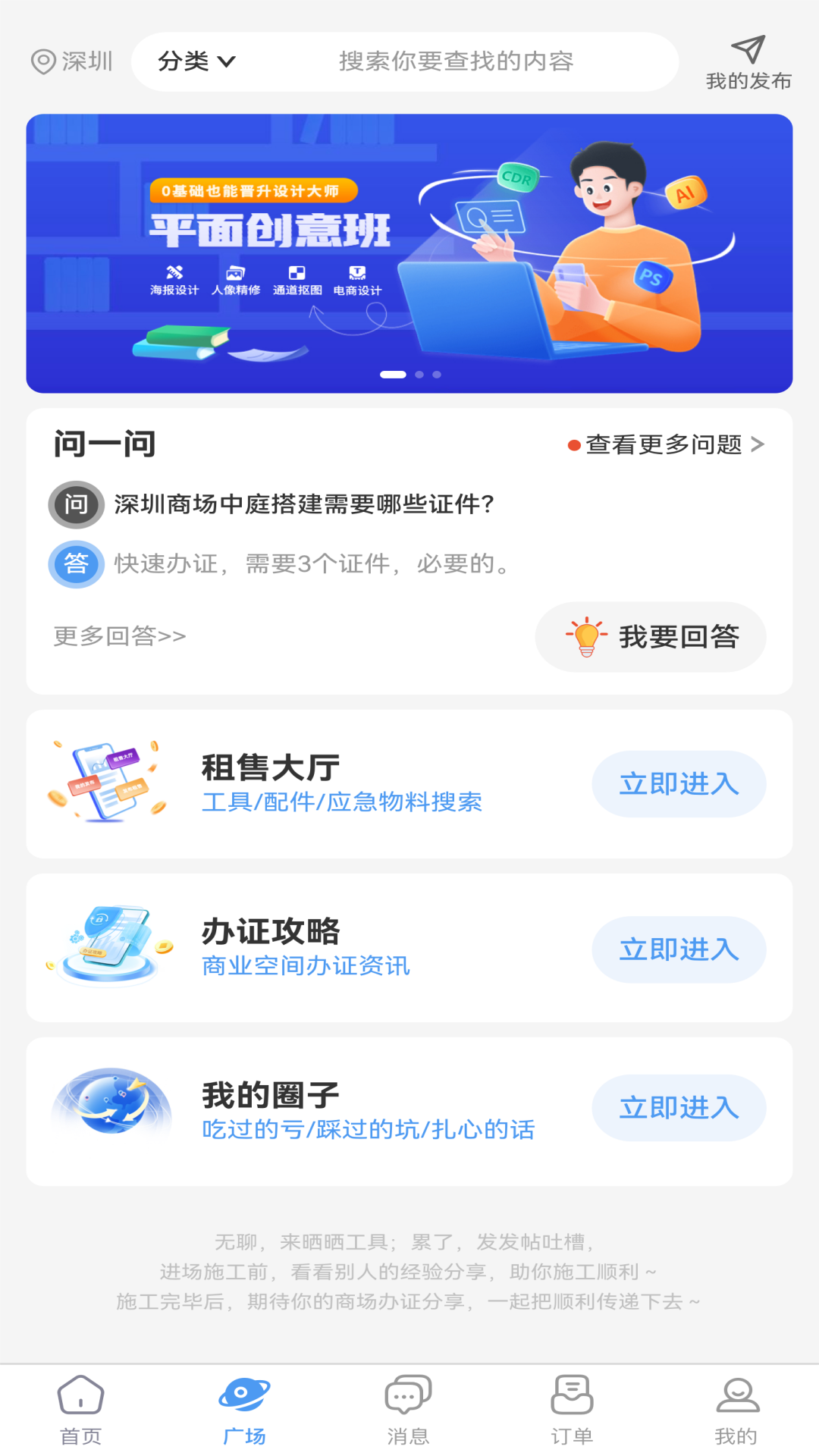This screenshot has height=1456, width=819.
Task: Click 立即进入 next to 办证攻略
Action: [678, 949]
